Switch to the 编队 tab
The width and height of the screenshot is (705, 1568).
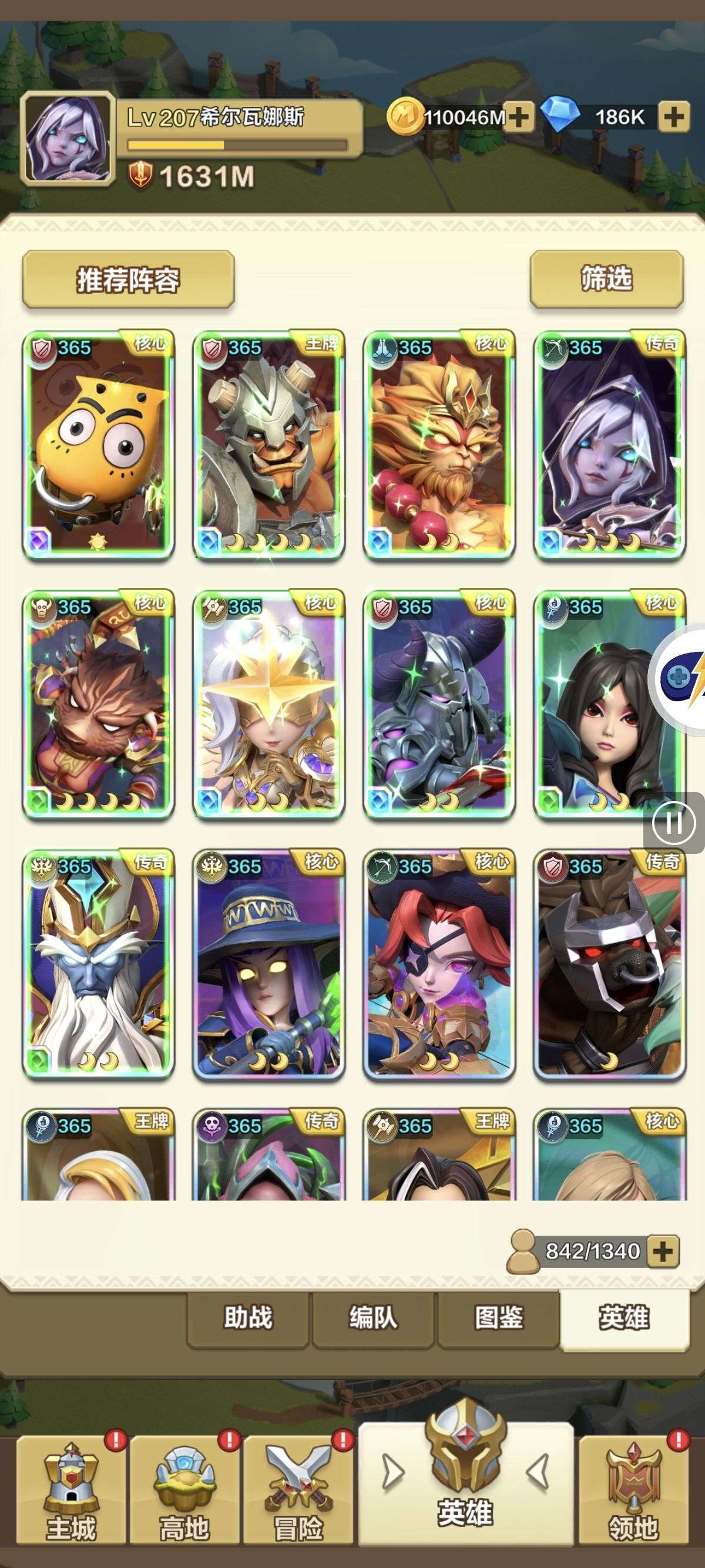tap(373, 1318)
